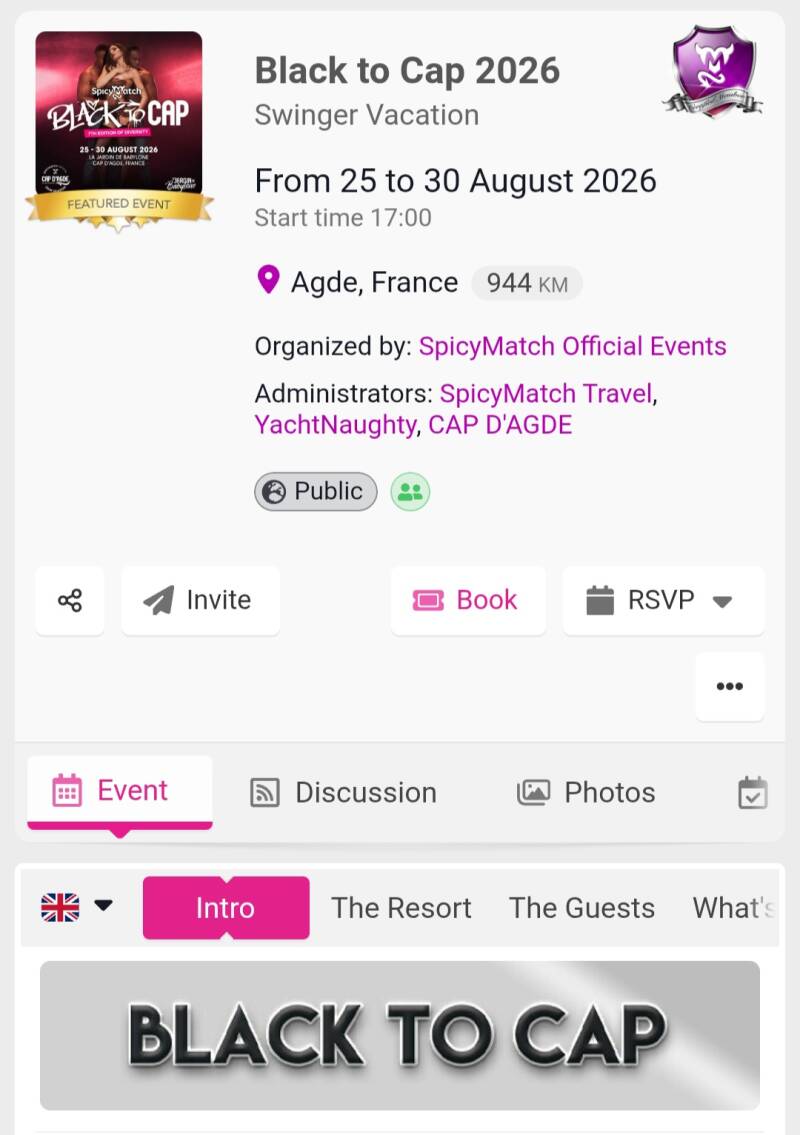Open the three-dot more options menu

pyautogui.click(x=729, y=686)
